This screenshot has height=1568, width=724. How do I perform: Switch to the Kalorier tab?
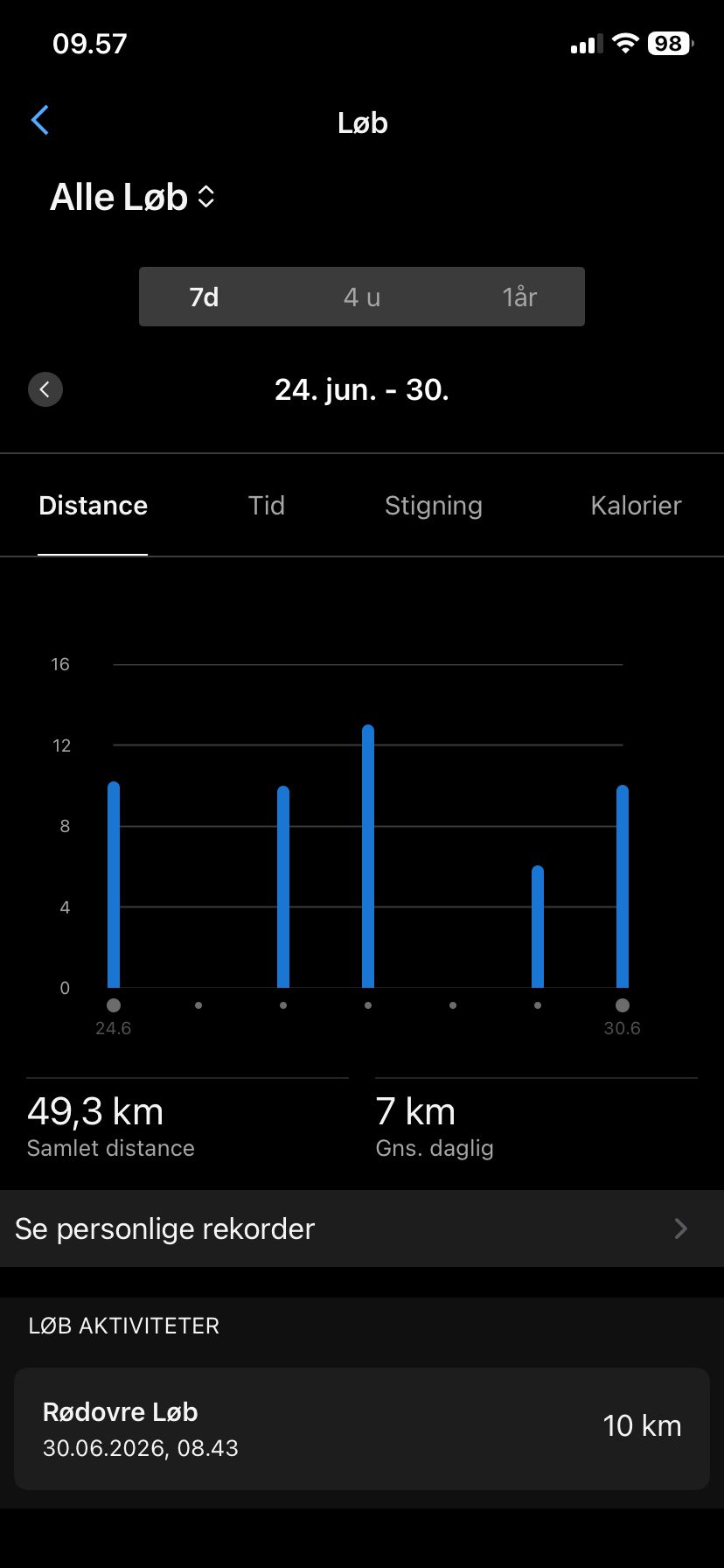(636, 506)
